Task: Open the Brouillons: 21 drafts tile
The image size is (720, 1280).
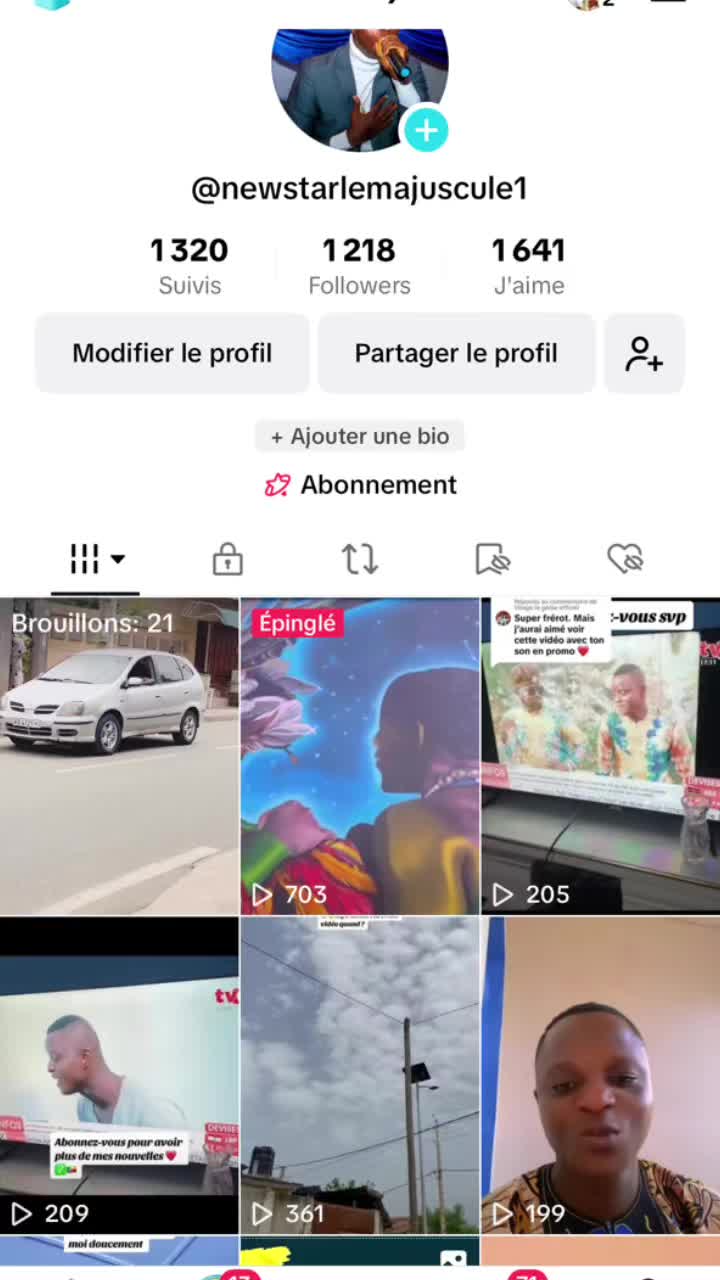Action: pyautogui.click(x=119, y=756)
